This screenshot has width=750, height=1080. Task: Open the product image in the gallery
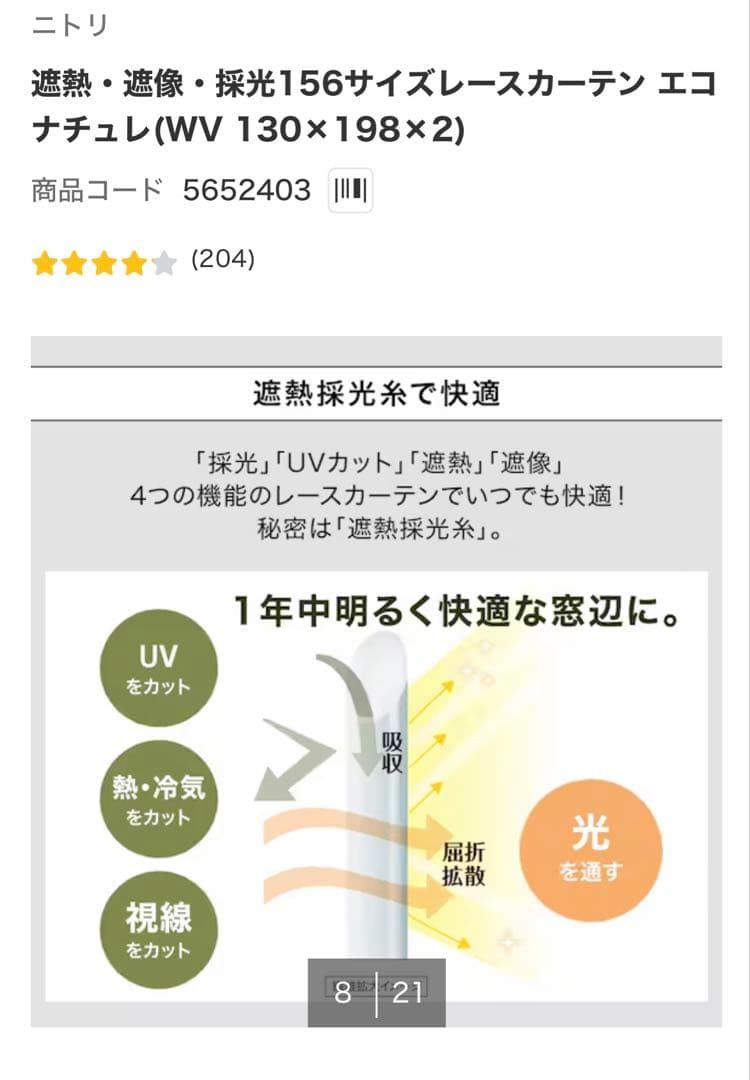(376, 700)
